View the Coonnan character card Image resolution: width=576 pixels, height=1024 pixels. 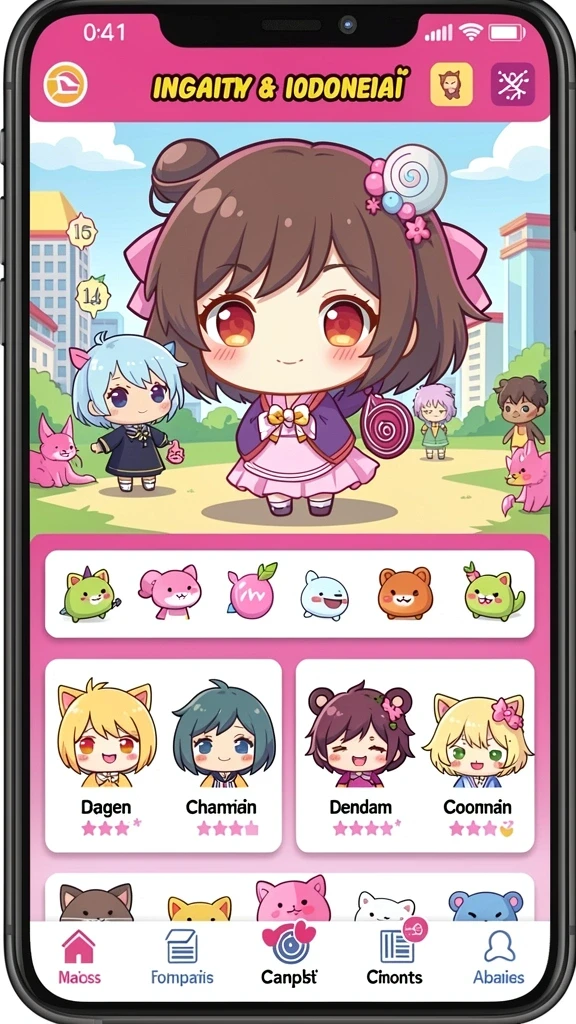pyautogui.click(x=478, y=760)
